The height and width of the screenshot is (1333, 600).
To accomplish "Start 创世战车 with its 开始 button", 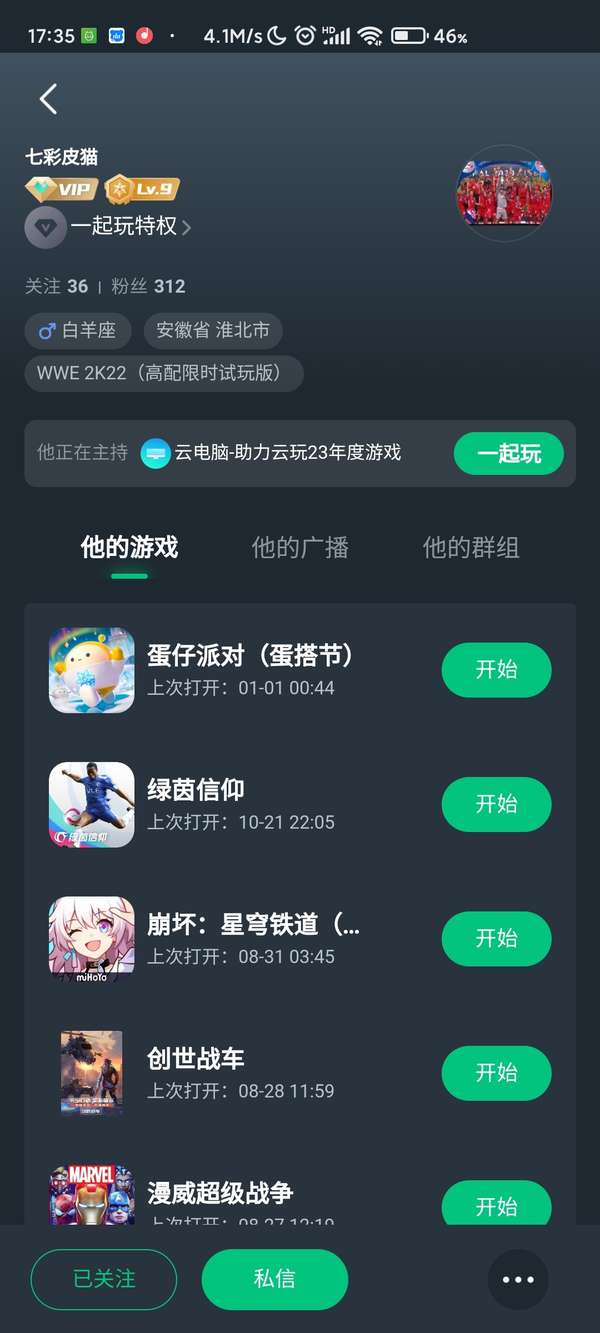I will click(496, 1073).
